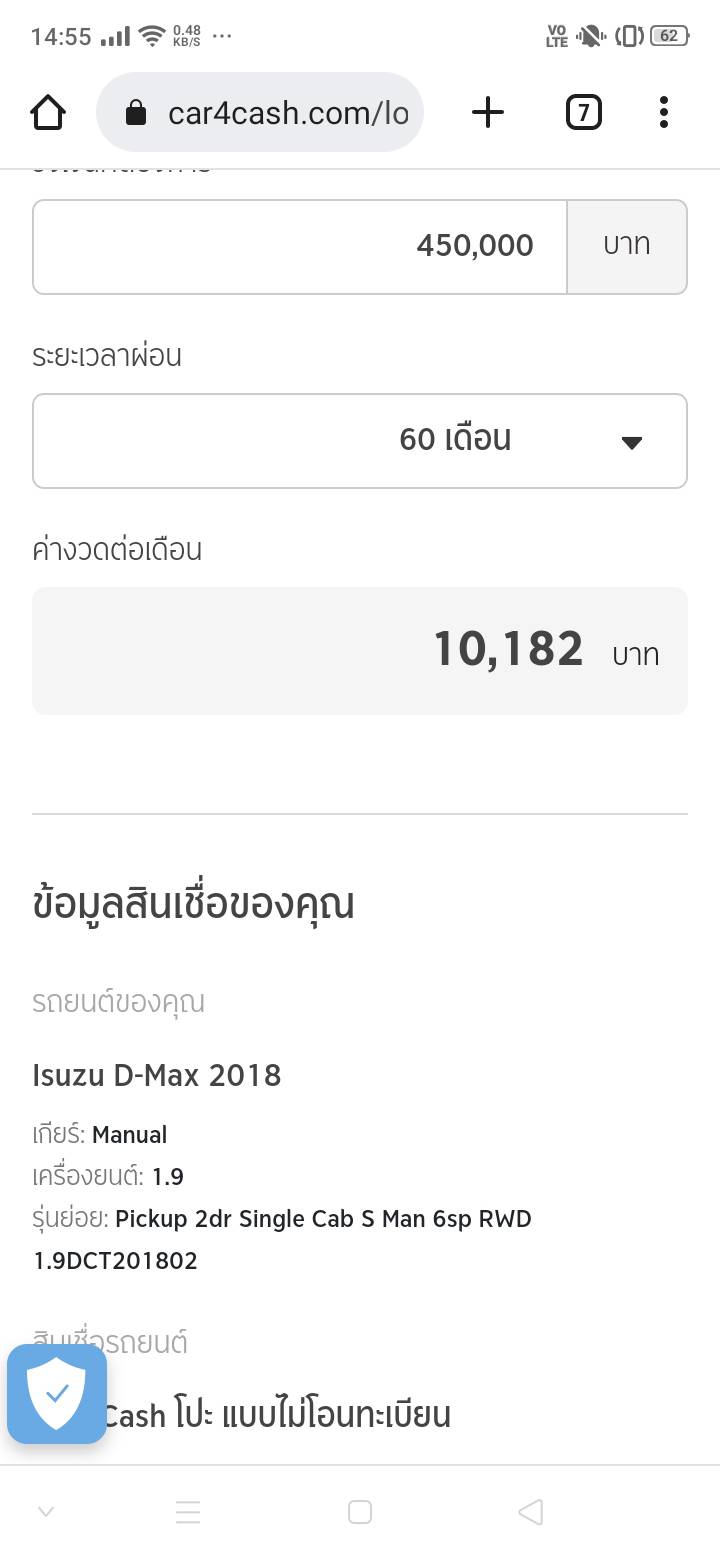
Task: Show the 7 open tabs
Action: 583,113
